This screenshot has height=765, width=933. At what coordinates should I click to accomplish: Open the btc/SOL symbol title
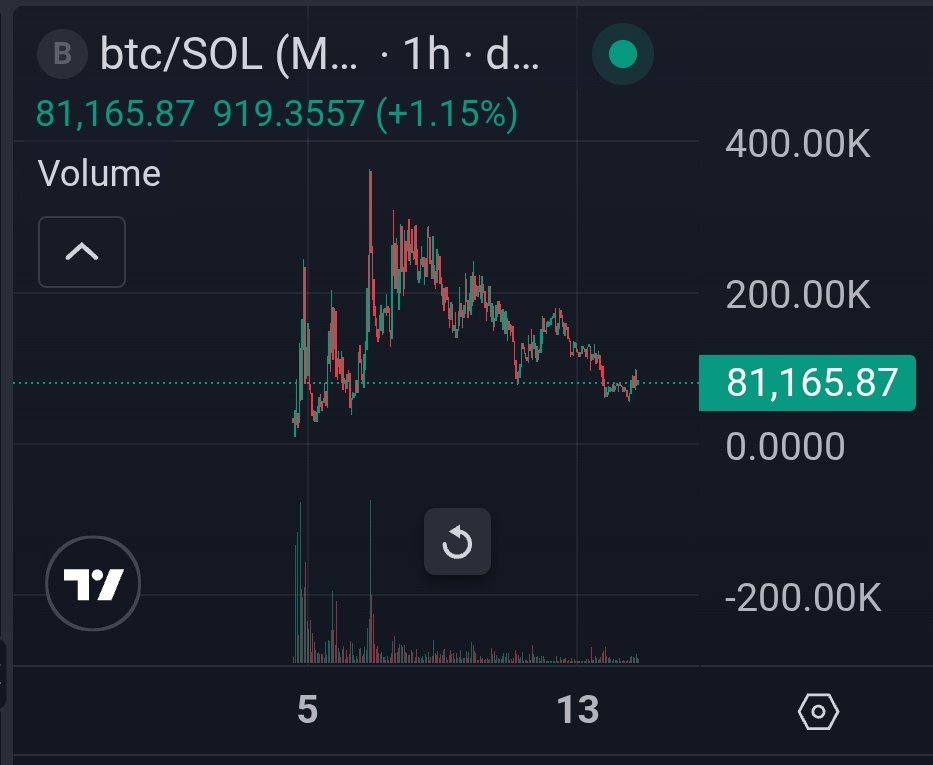click(x=228, y=54)
